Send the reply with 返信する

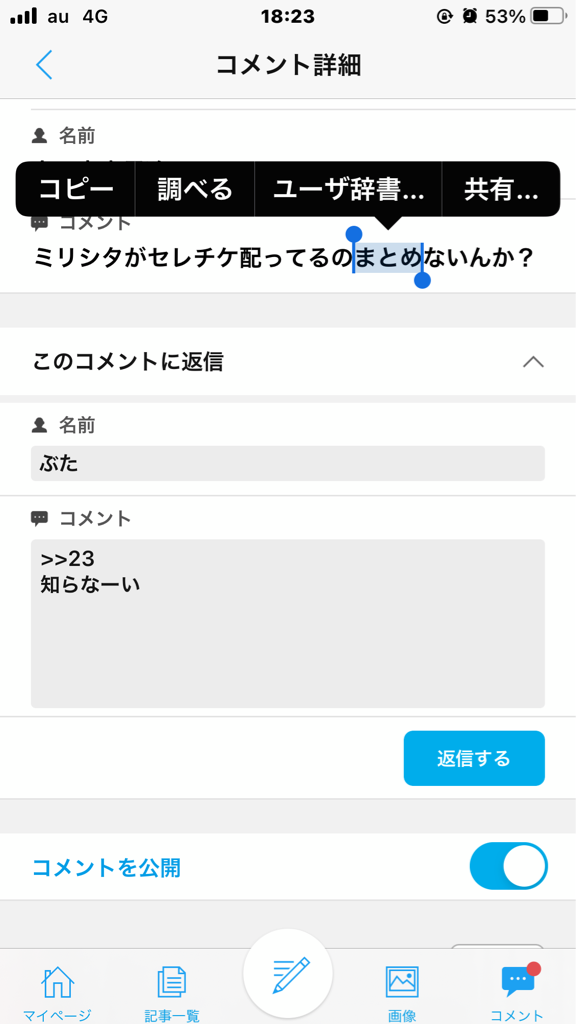pyautogui.click(x=474, y=758)
